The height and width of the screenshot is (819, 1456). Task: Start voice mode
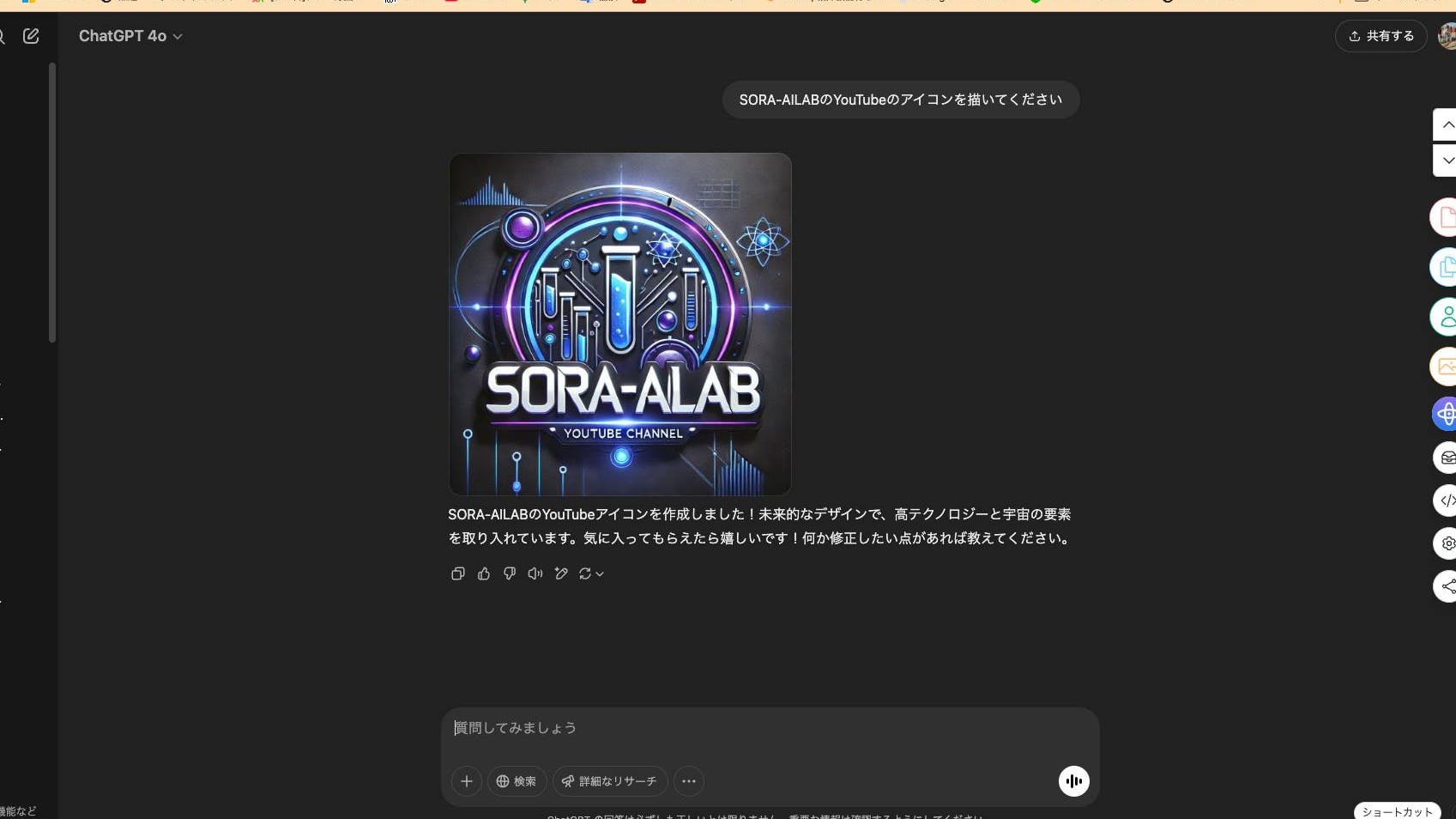click(1073, 781)
